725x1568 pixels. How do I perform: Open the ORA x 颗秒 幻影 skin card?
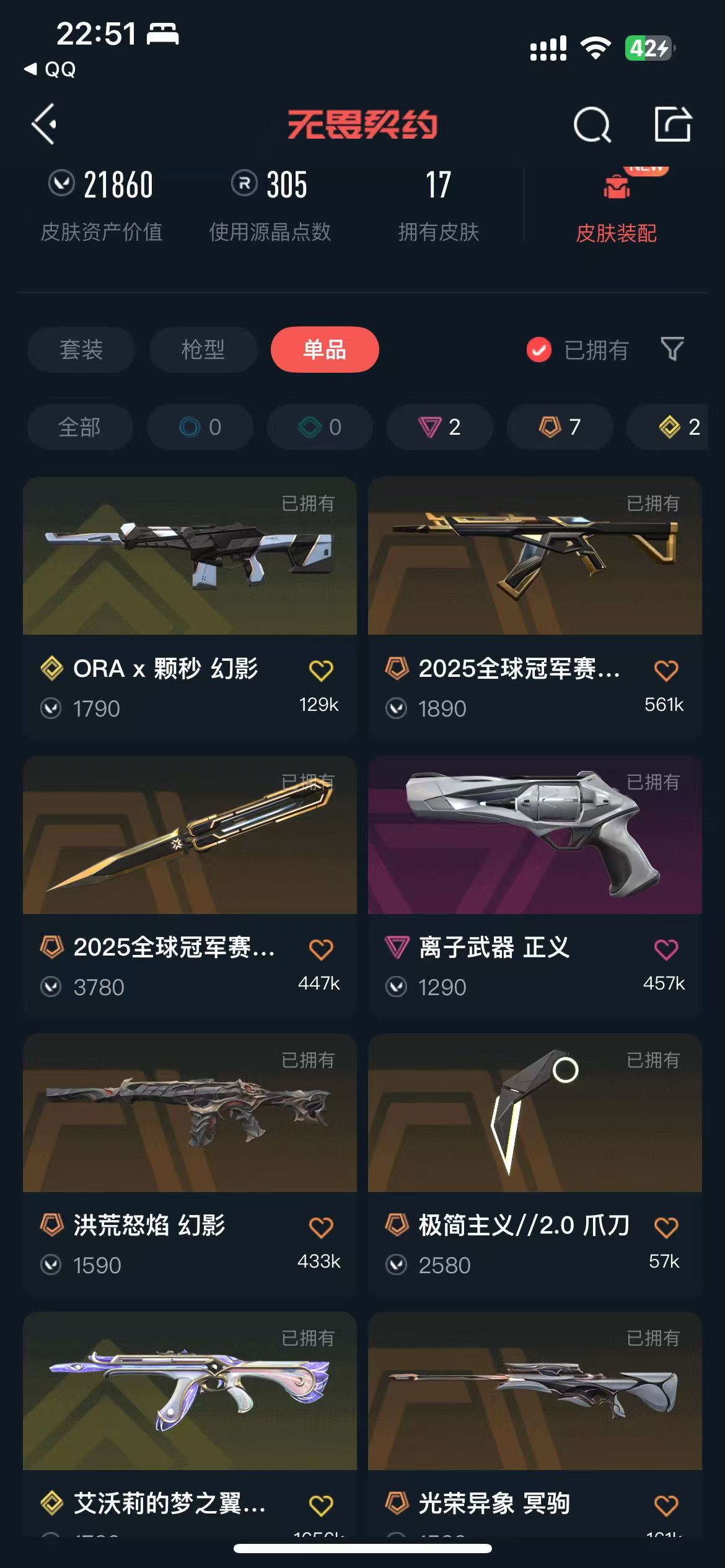coord(190,608)
